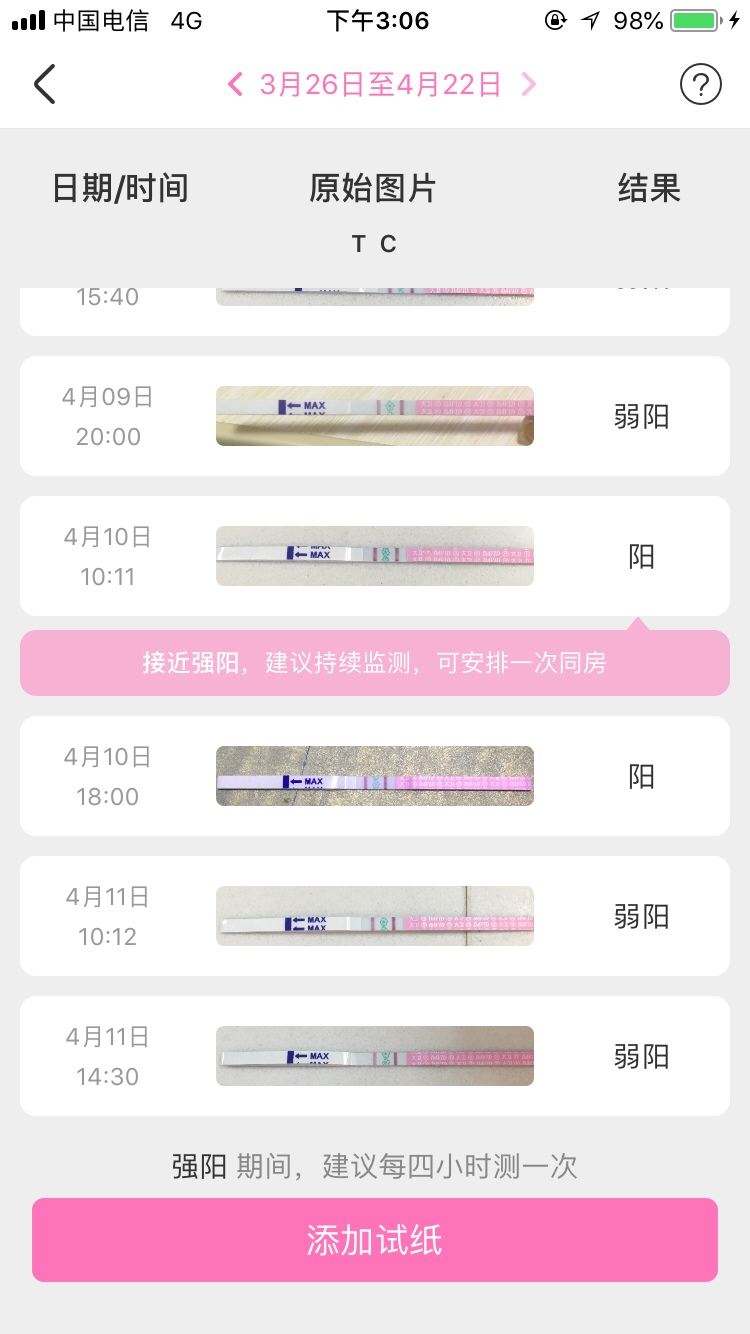Open the 4月09日 20:00 test record

tap(375, 416)
